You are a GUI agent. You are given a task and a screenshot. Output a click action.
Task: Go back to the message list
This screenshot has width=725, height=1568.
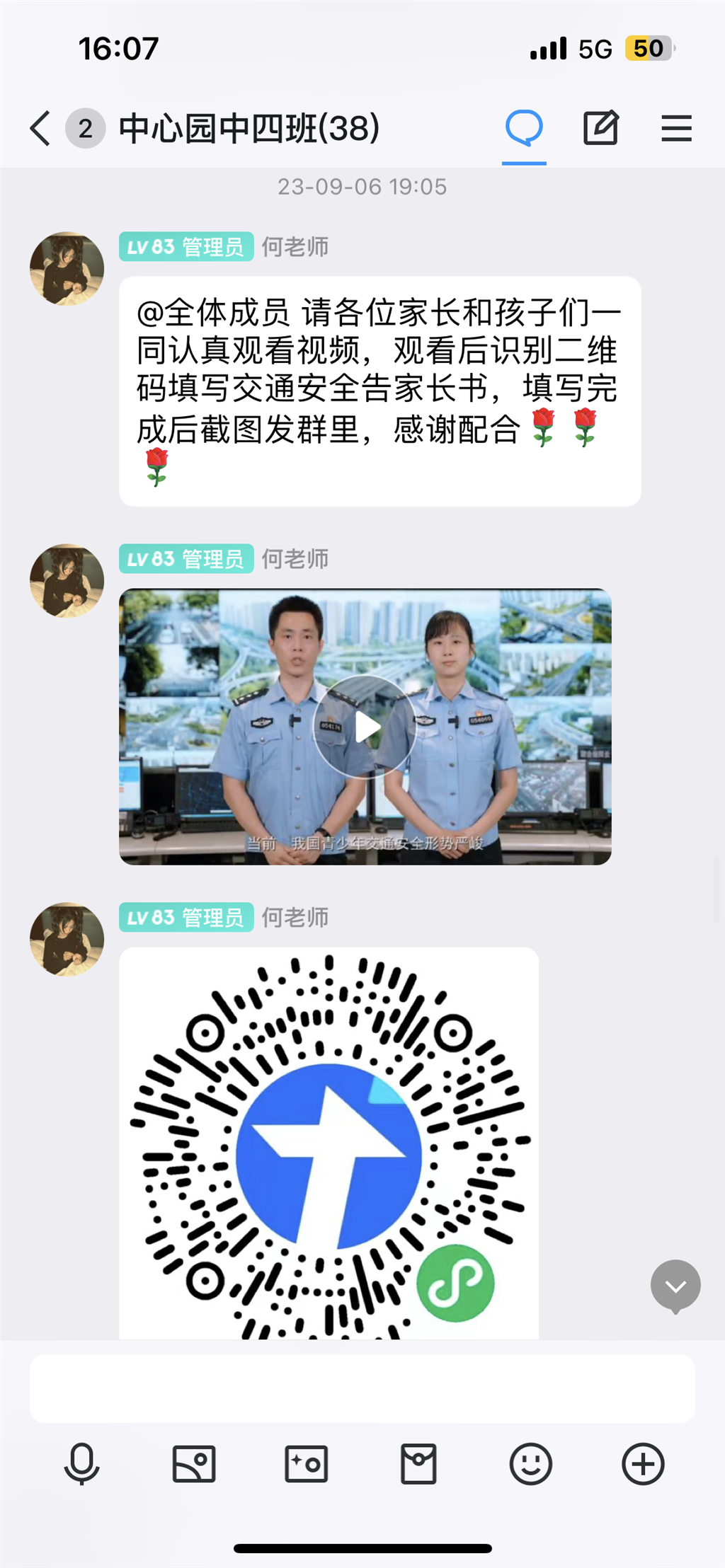click(41, 129)
